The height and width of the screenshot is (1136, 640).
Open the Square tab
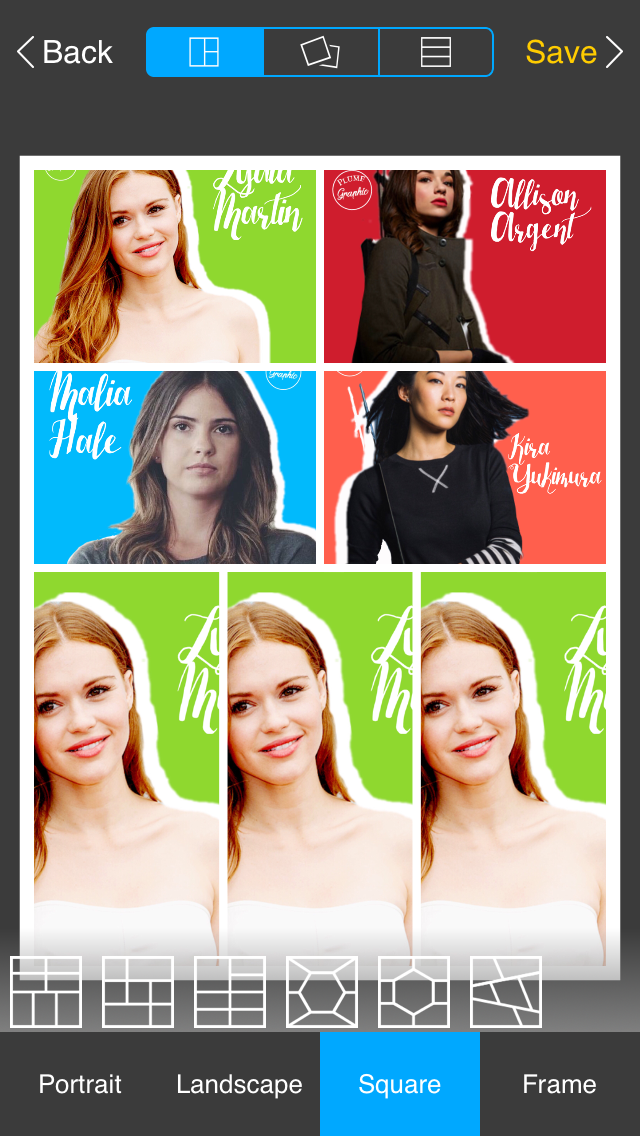(399, 1084)
